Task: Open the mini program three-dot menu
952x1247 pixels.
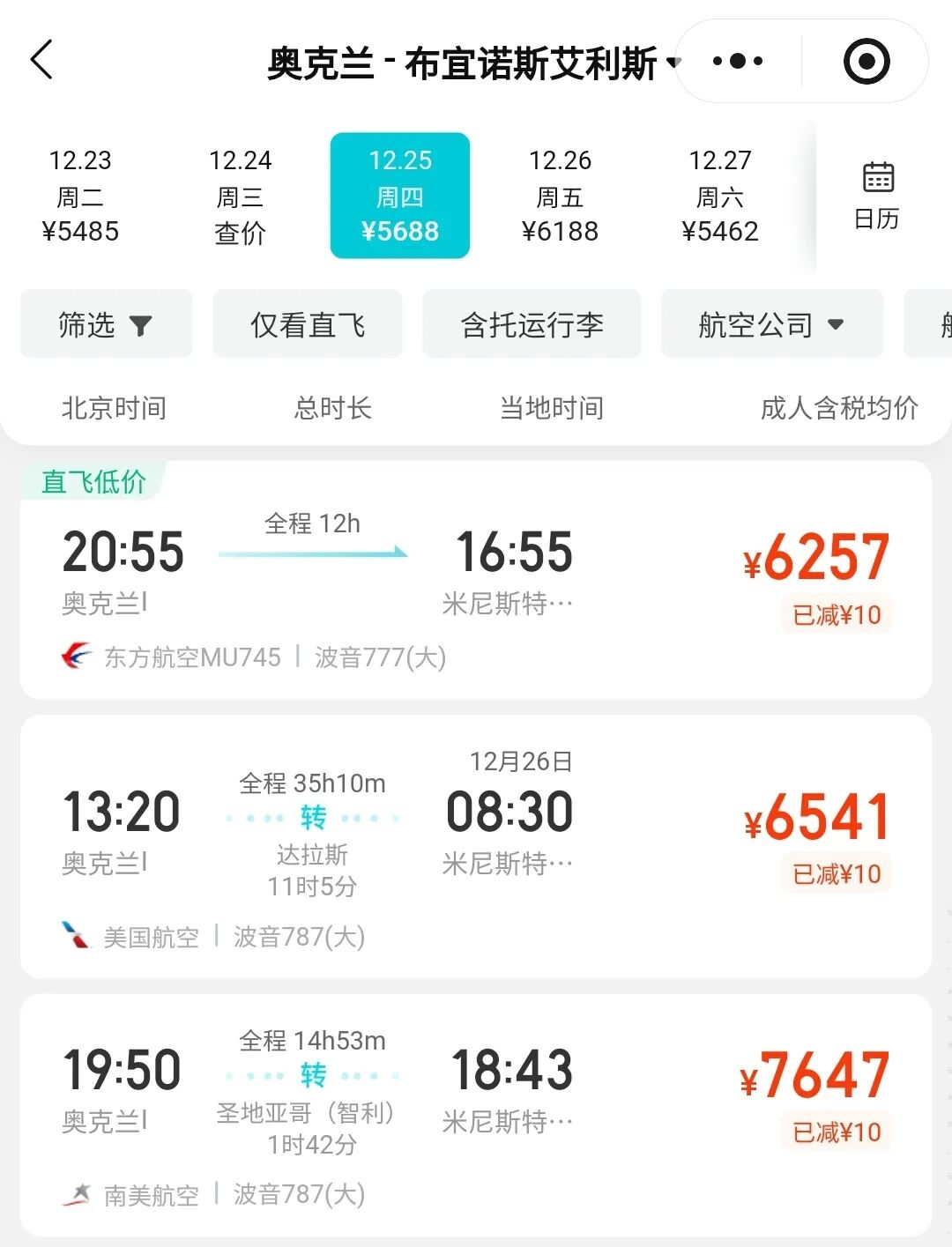Action: pyautogui.click(x=738, y=62)
